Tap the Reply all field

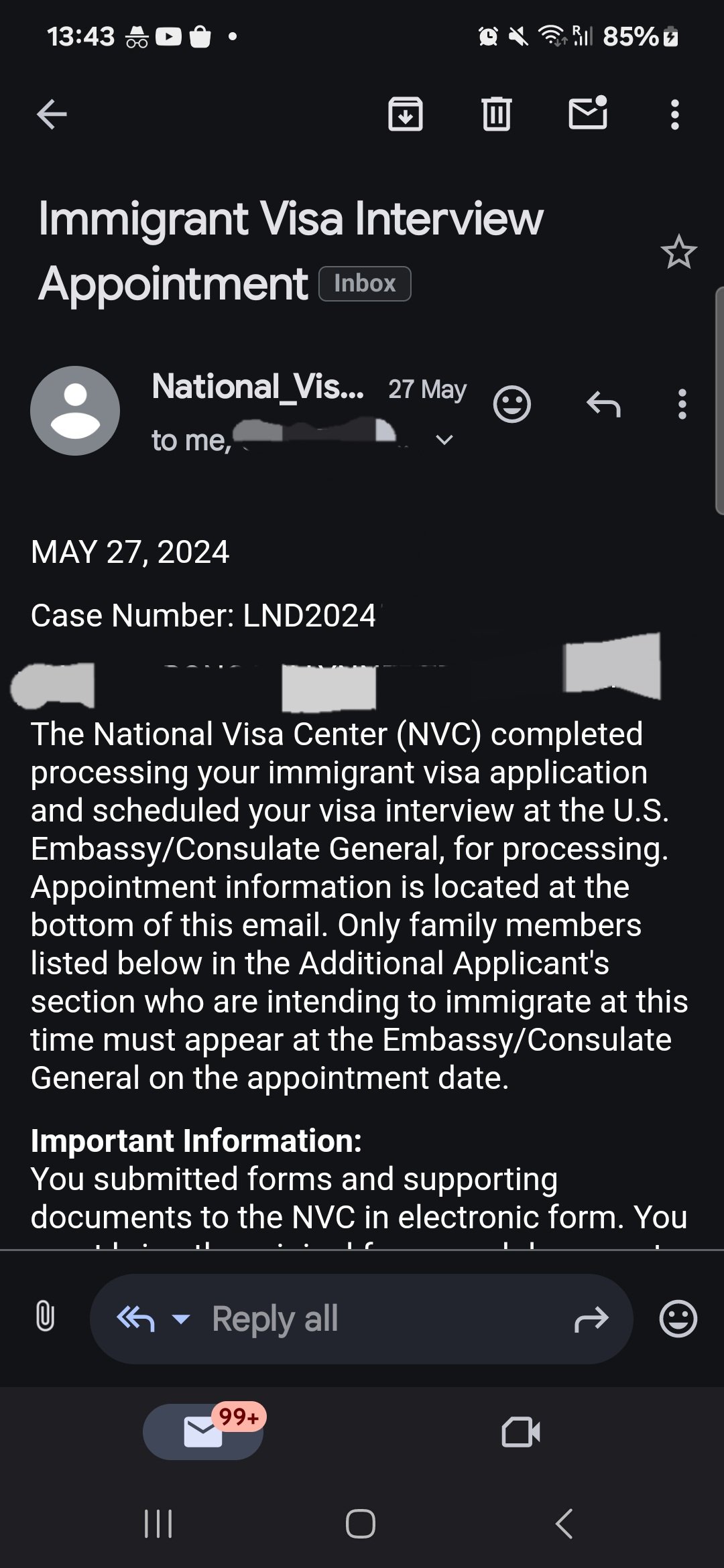pos(361,1319)
